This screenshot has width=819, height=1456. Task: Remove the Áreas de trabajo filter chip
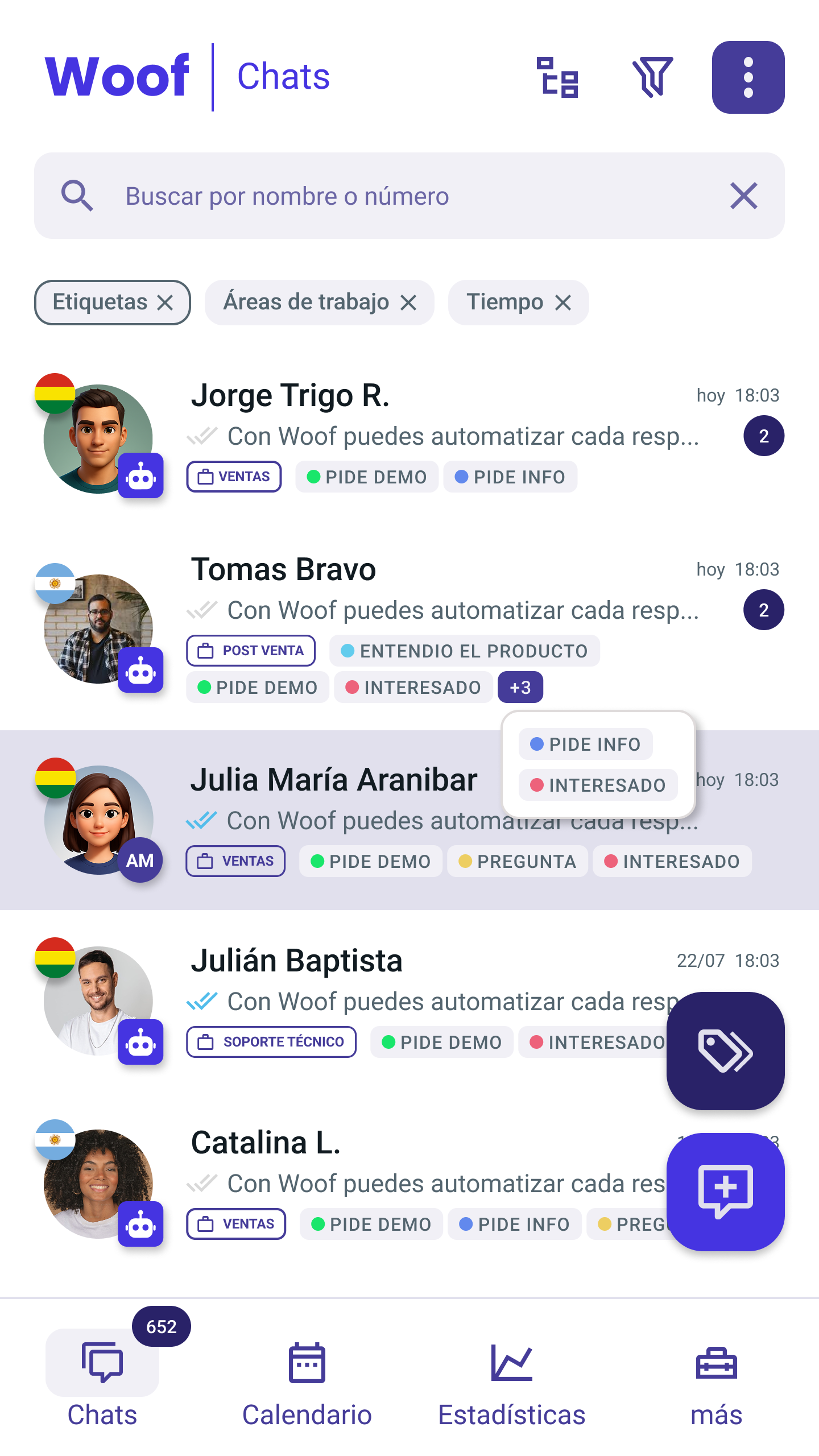pos(408,302)
